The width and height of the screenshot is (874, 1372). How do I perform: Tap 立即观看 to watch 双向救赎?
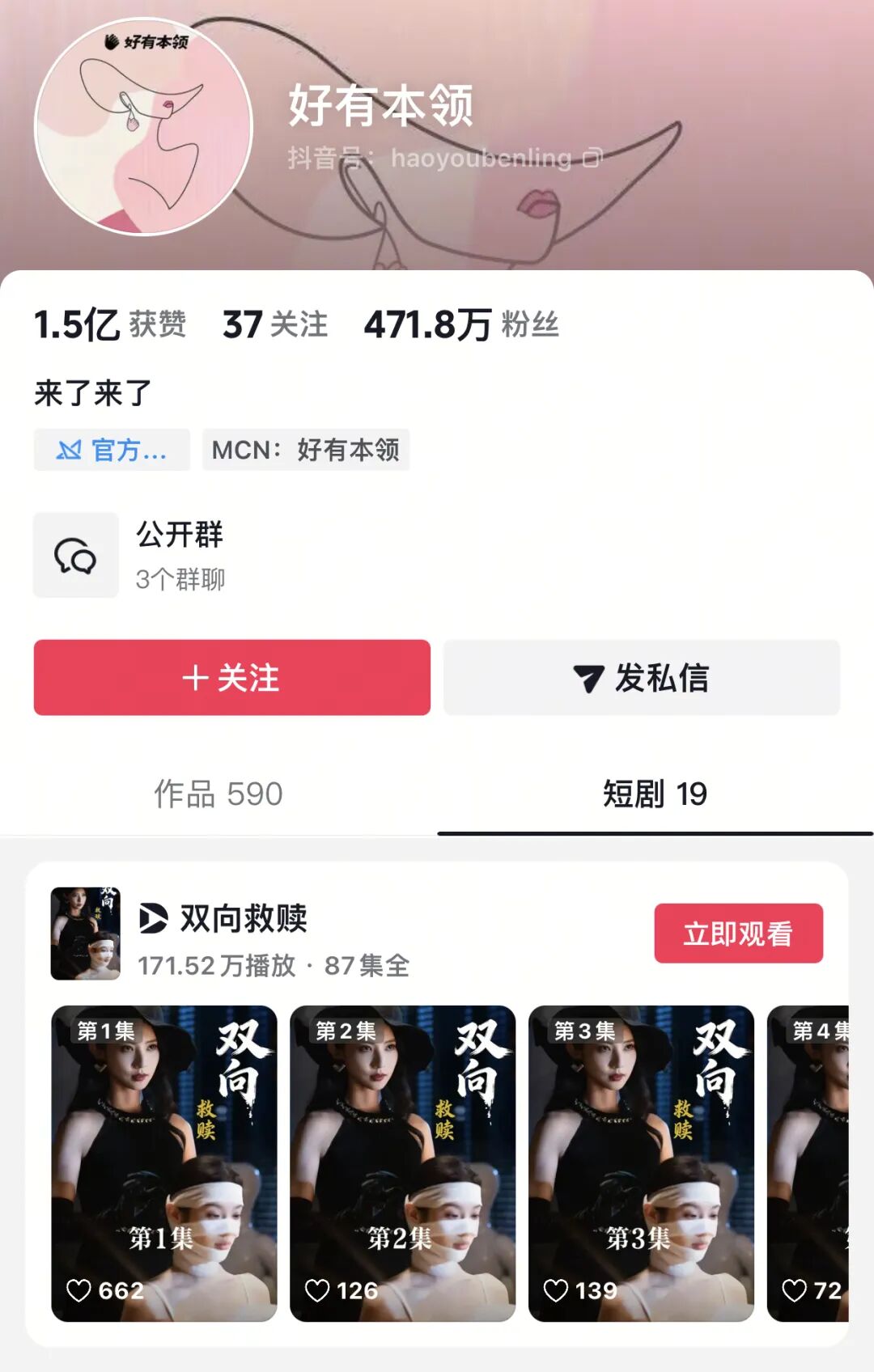coord(738,934)
